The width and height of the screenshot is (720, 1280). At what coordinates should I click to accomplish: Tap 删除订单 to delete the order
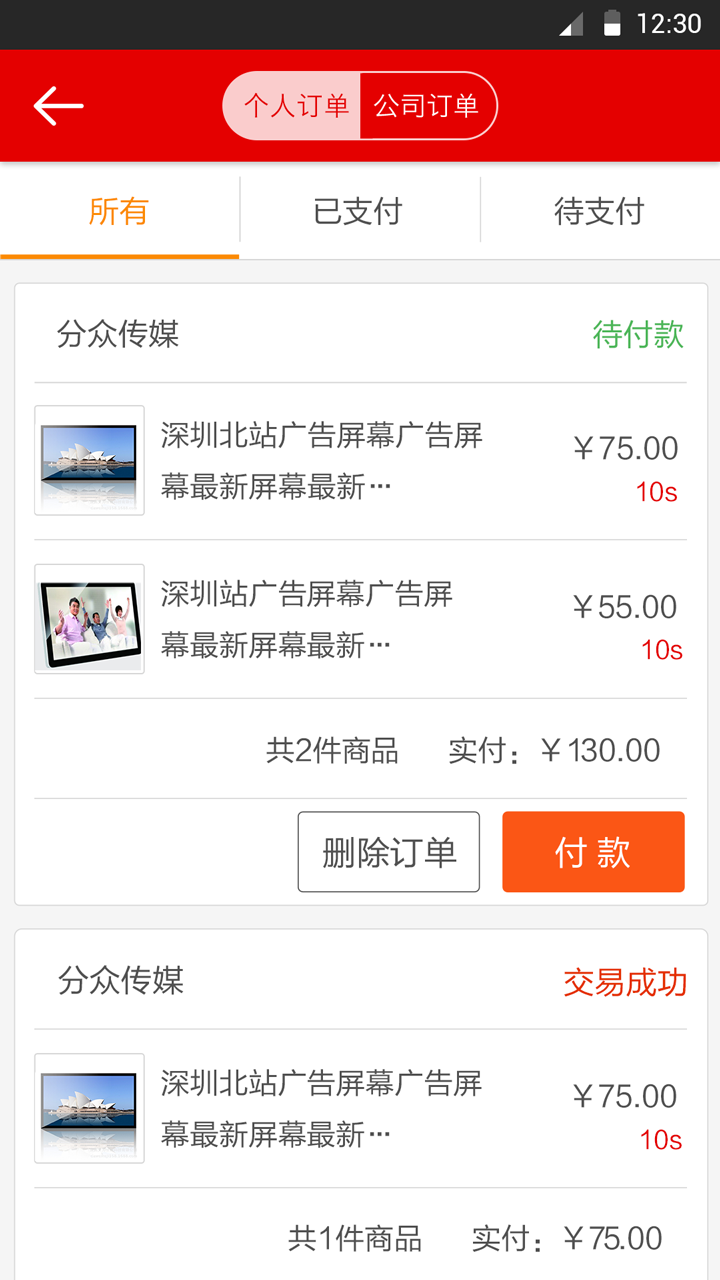pos(388,852)
